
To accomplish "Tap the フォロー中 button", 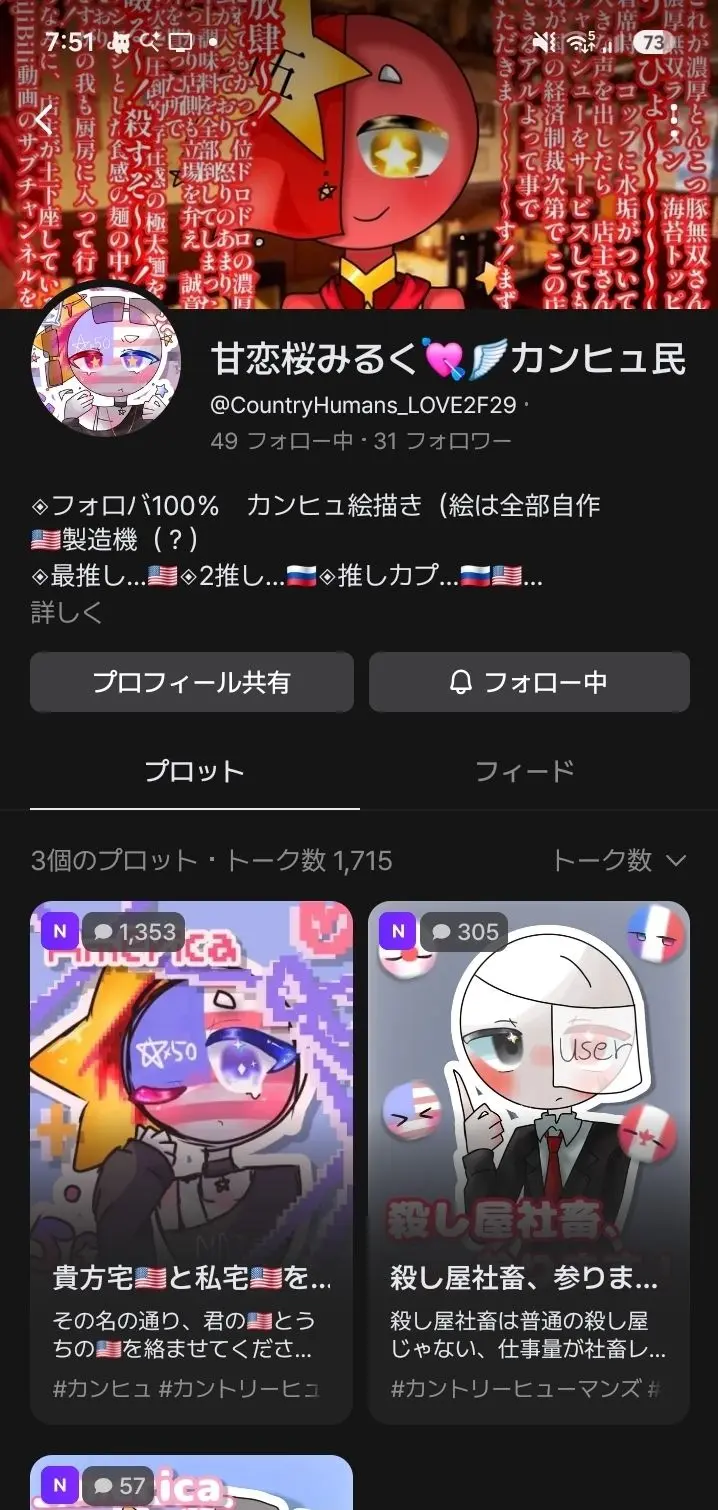I will (529, 682).
